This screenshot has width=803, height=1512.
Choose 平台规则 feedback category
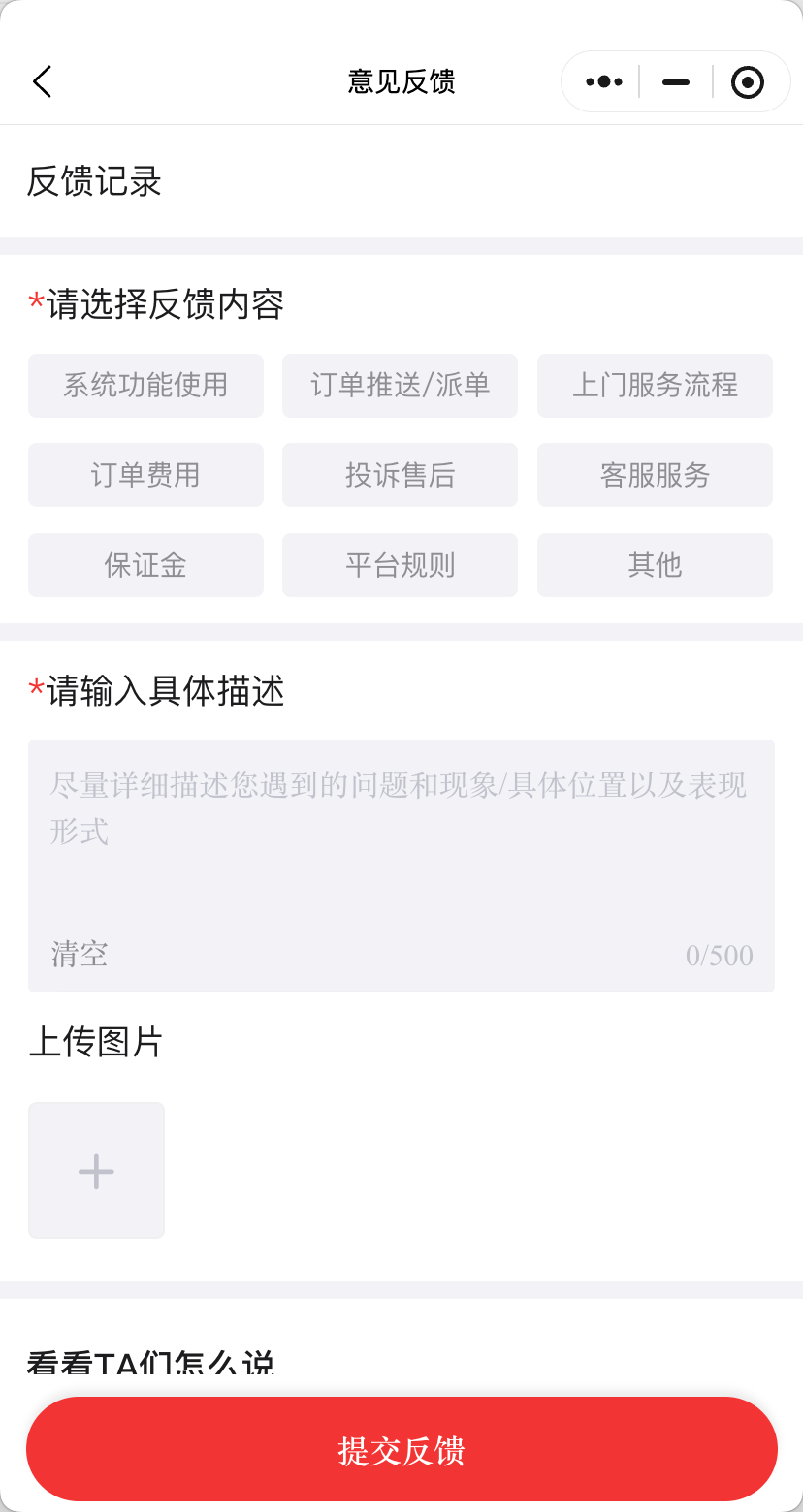[x=400, y=565]
